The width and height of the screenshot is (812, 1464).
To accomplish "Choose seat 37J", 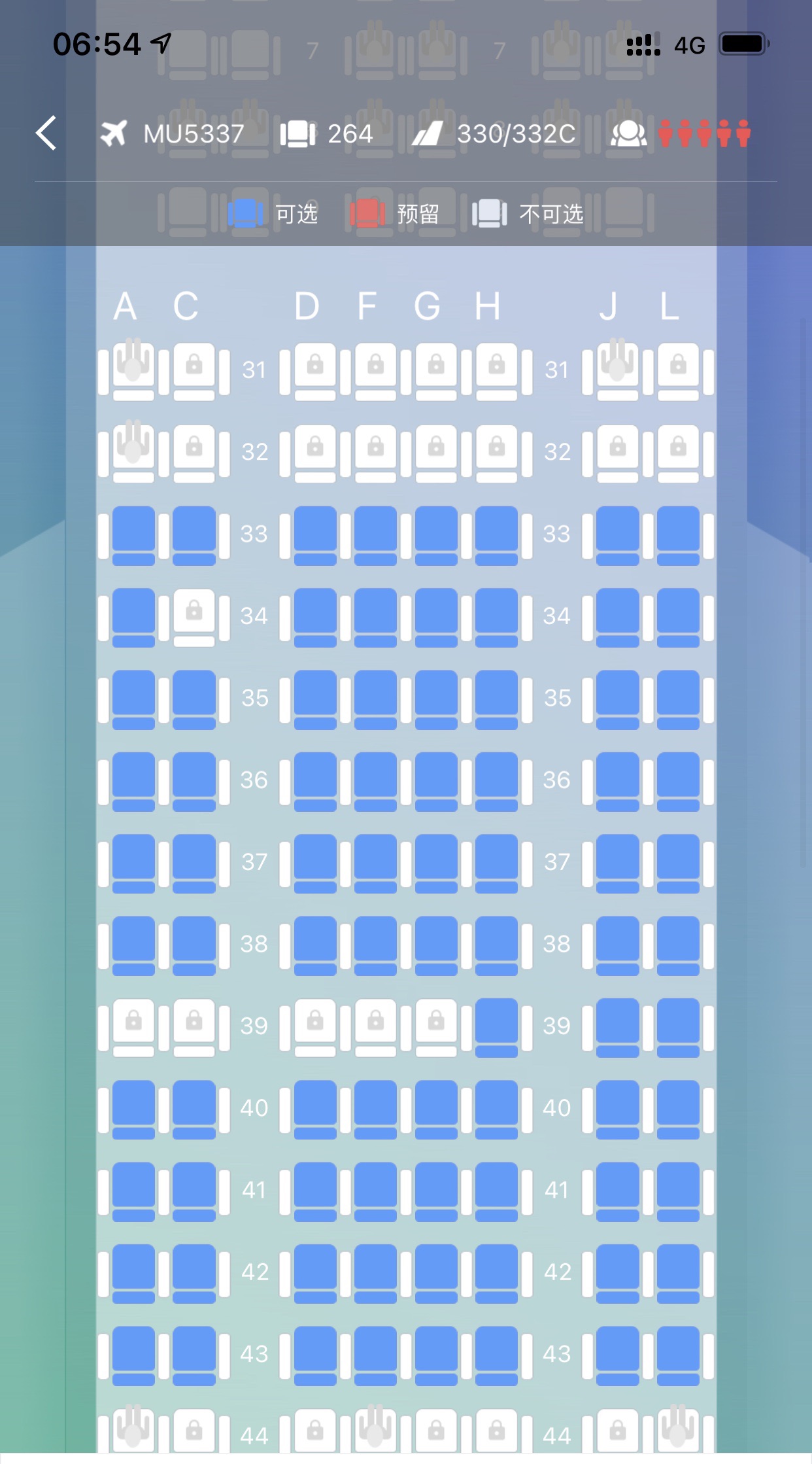I will [x=617, y=861].
